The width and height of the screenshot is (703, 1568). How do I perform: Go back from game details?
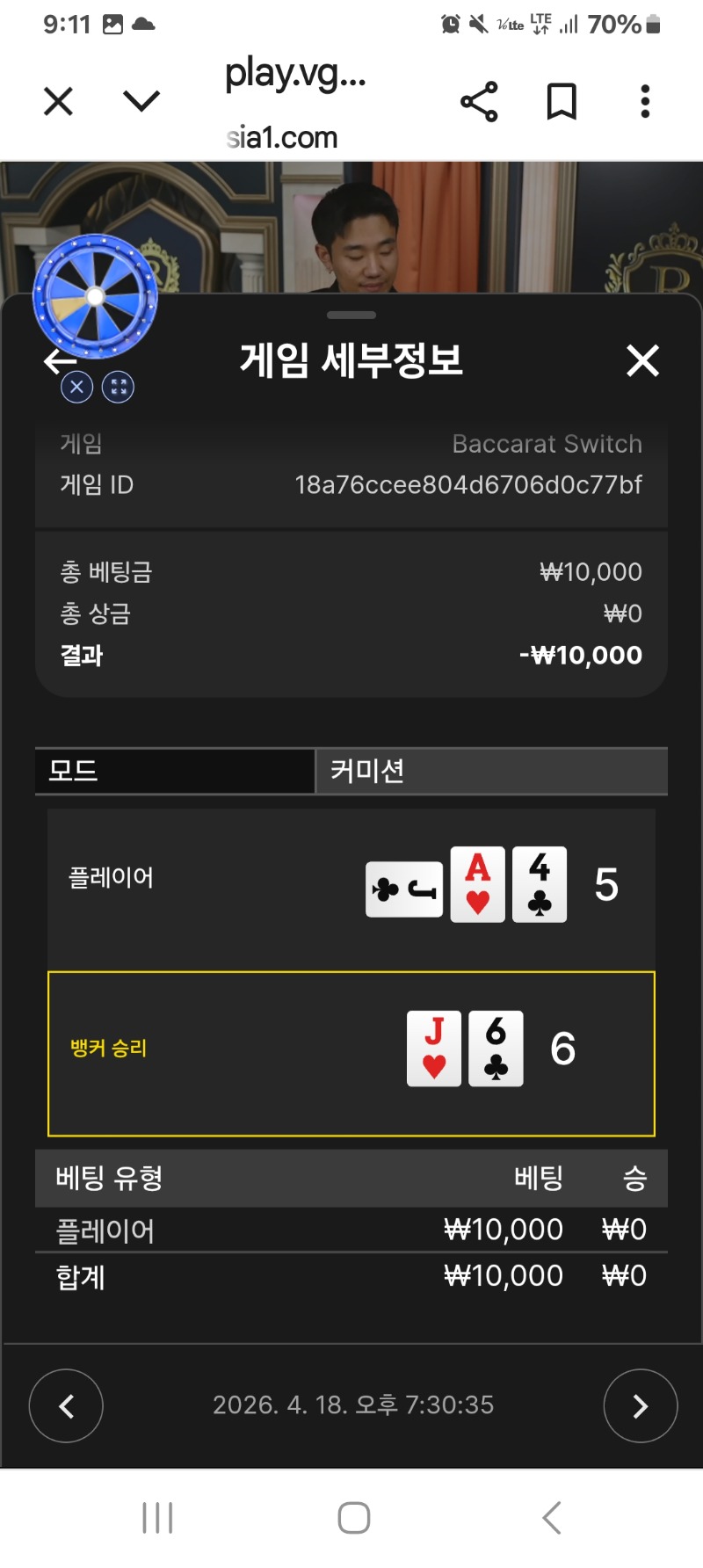pyautogui.click(x=58, y=361)
